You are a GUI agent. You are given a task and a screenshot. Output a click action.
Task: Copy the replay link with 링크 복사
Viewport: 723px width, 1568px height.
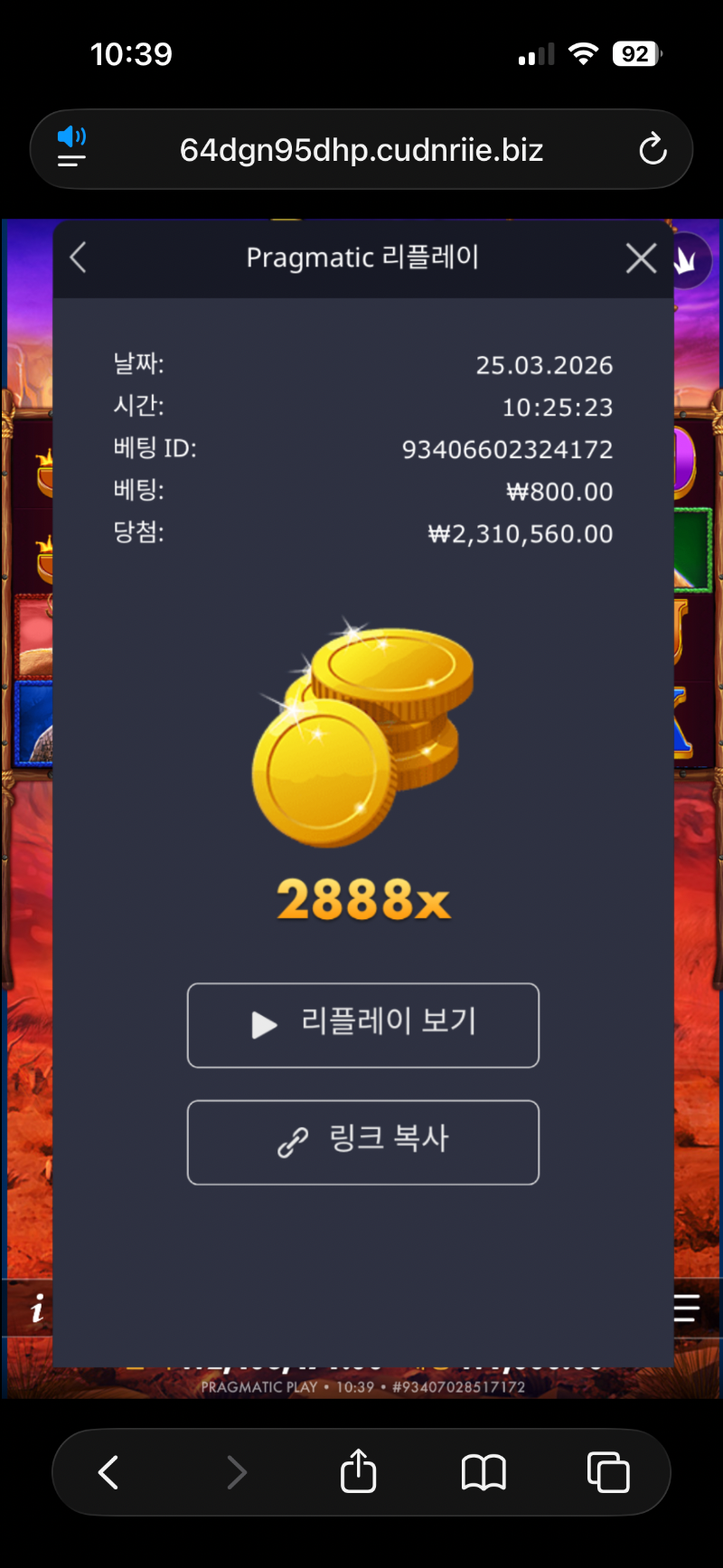point(363,1141)
